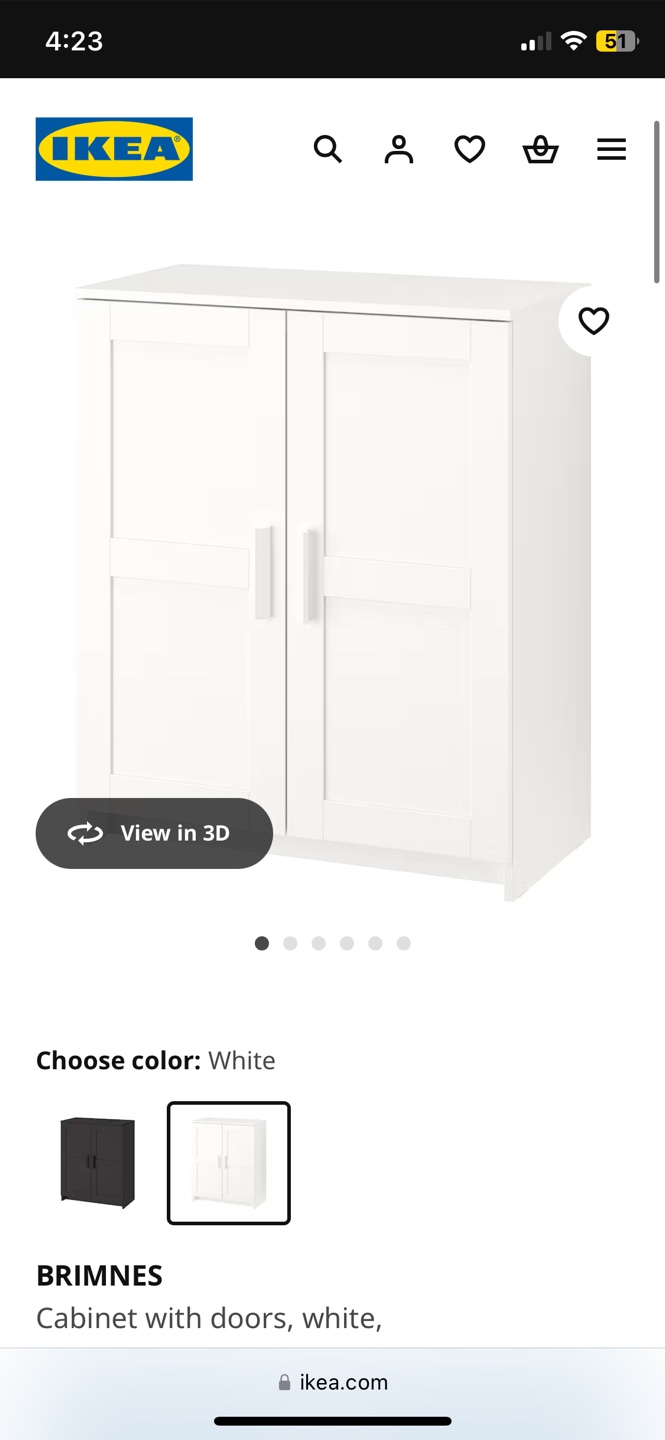Select the white cabinet color option
This screenshot has width=665, height=1440.
tap(229, 1163)
